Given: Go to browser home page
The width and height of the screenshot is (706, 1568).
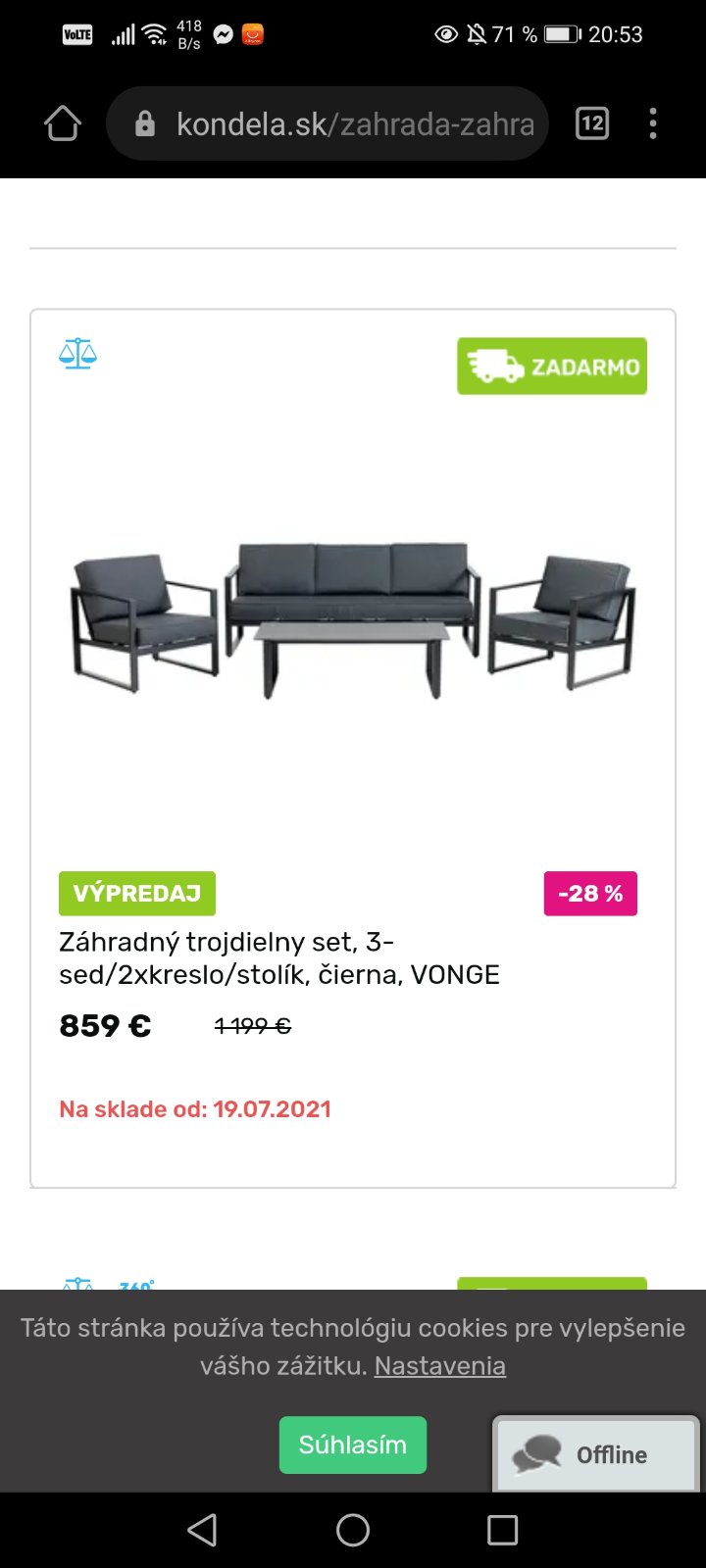Looking at the screenshot, I should pos(63,123).
